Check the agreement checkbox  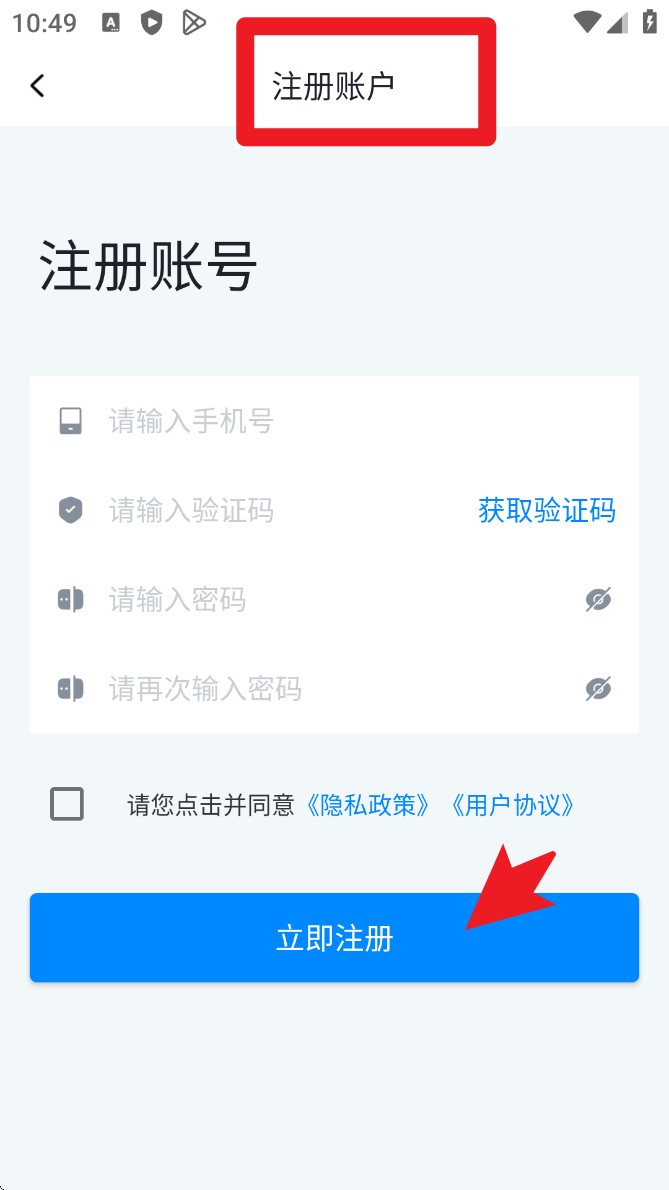[x=67, y=804]
